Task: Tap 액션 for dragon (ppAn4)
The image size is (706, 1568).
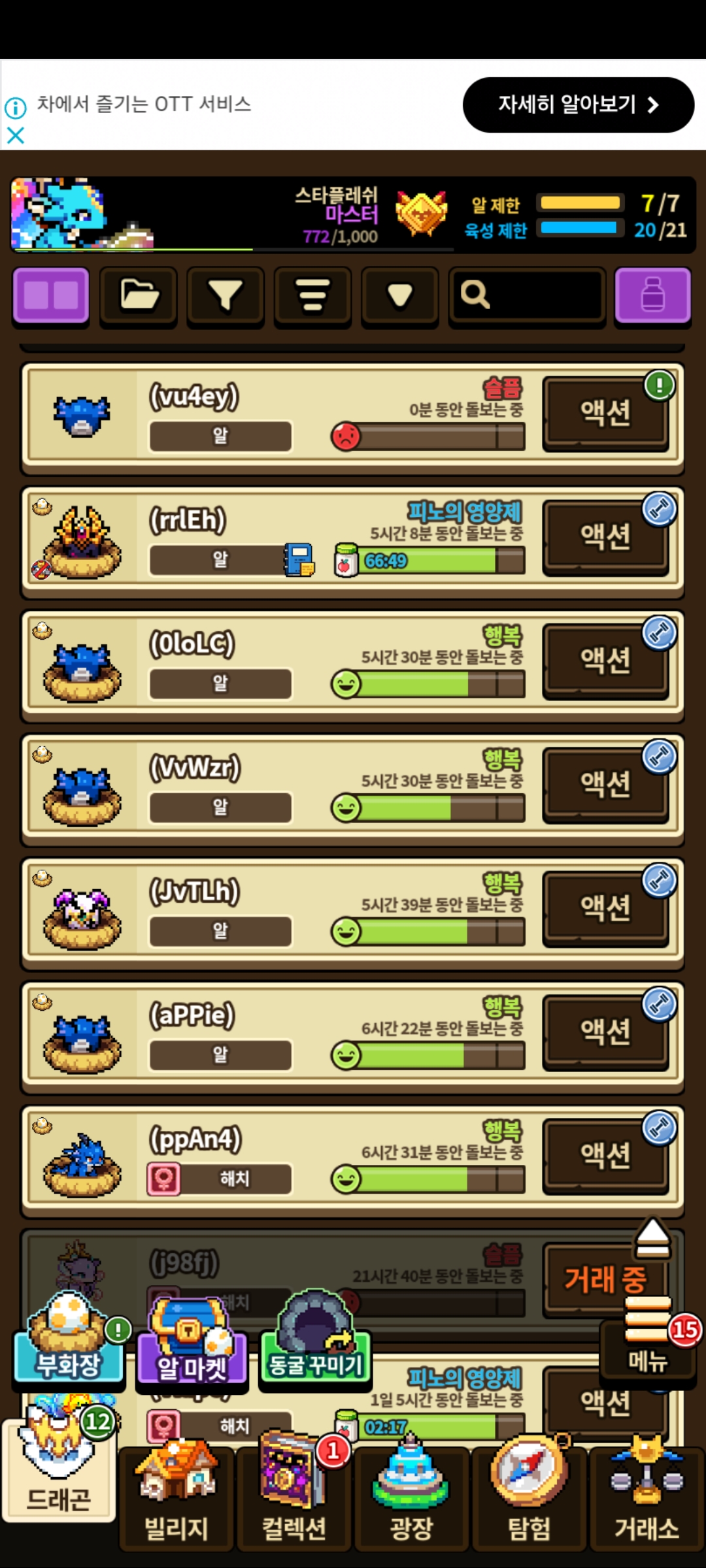Action: click(605, 1156)
